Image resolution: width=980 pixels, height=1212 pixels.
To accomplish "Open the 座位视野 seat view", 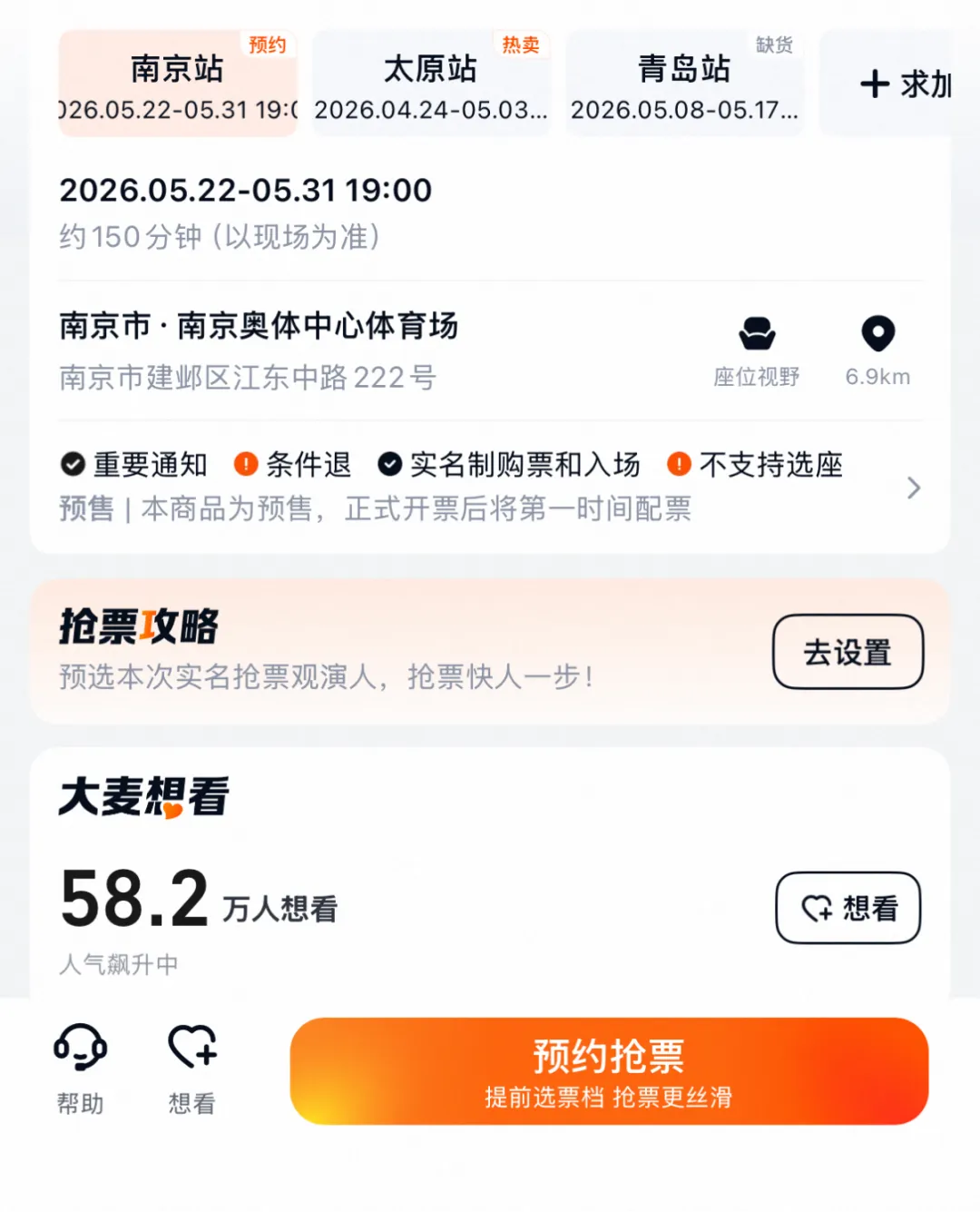I will pos(757,351).
